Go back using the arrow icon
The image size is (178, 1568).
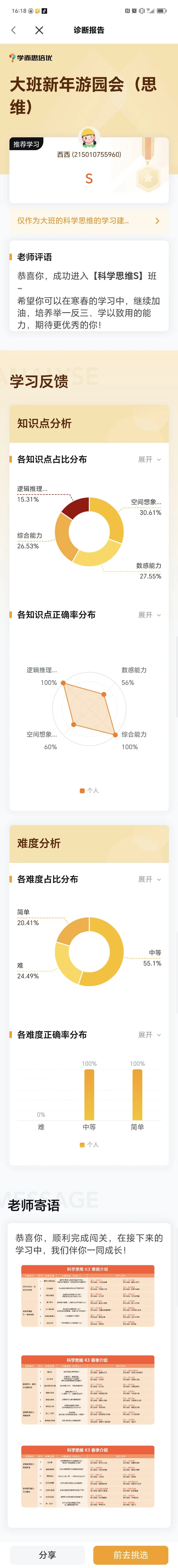tap(13, 30)
